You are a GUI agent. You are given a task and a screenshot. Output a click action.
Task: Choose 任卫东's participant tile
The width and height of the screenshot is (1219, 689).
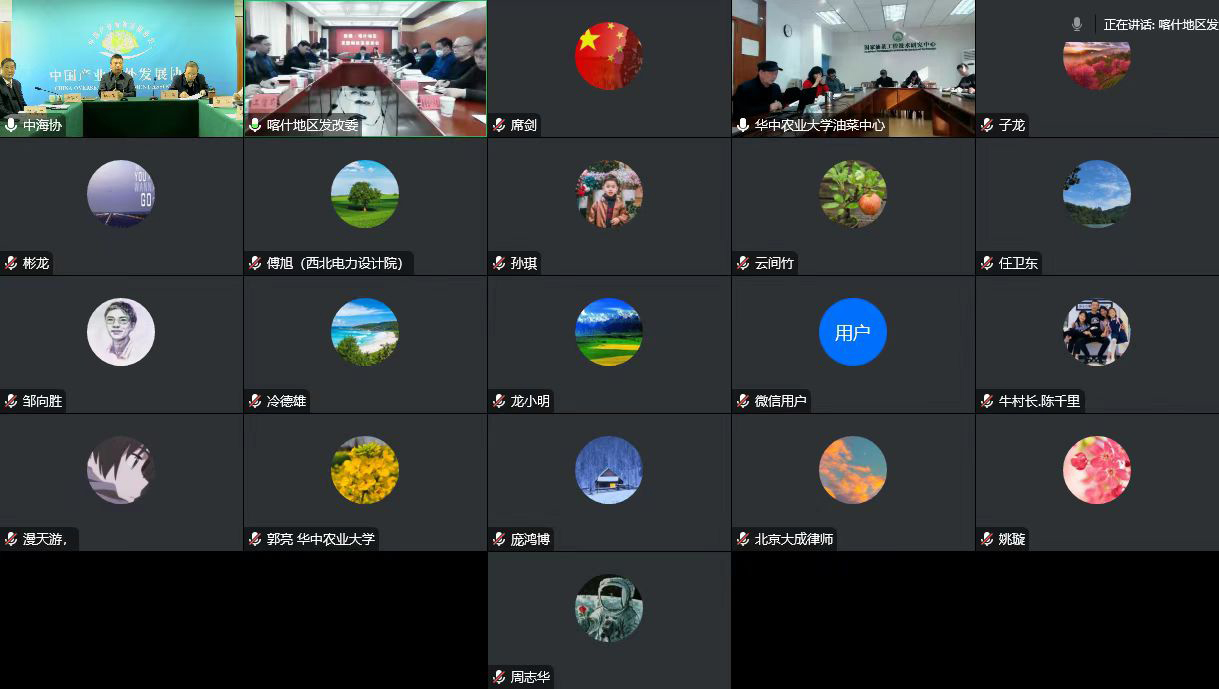tap(1097, 206)
